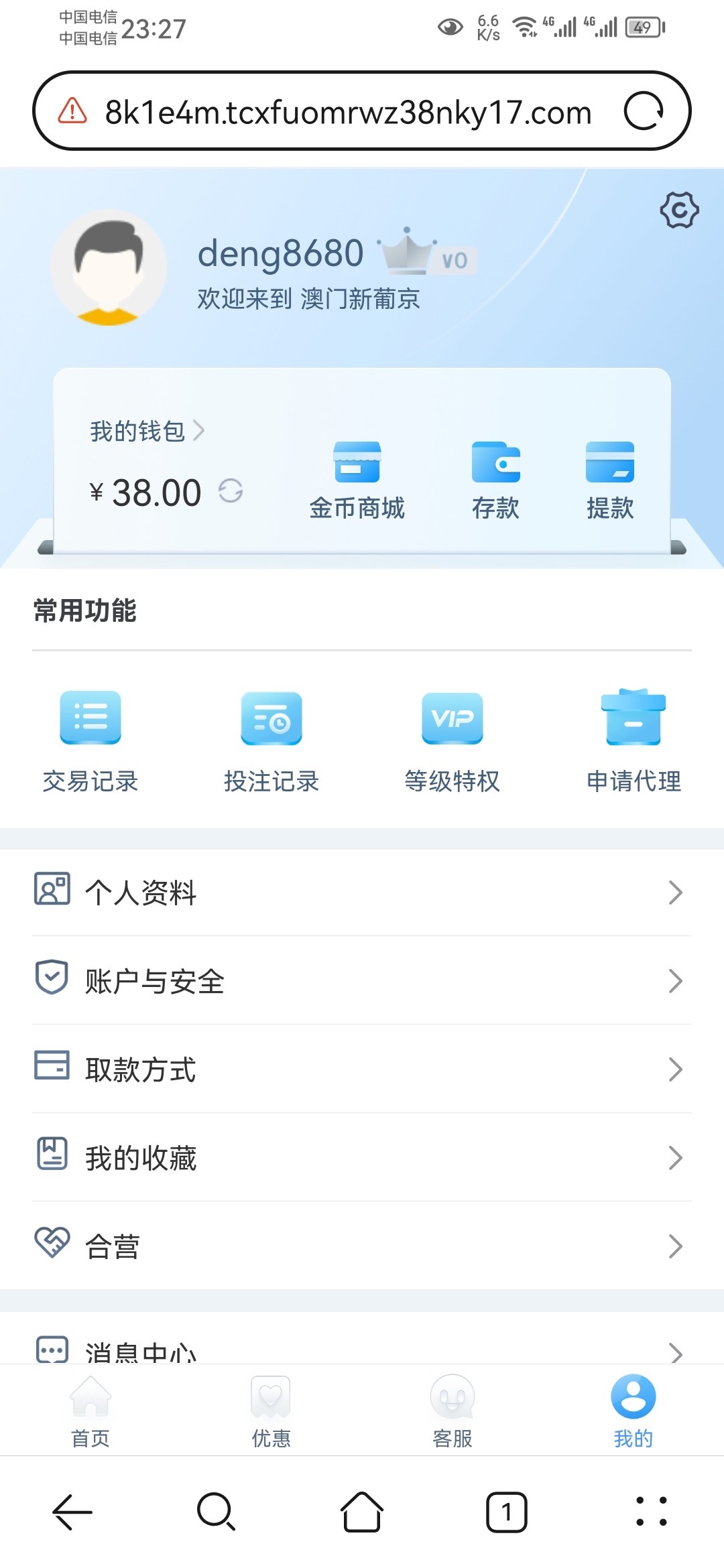Open 取款方式 row
Image resolution: width=724 pixels, height=1568 pixels.
click(362, 1069)
